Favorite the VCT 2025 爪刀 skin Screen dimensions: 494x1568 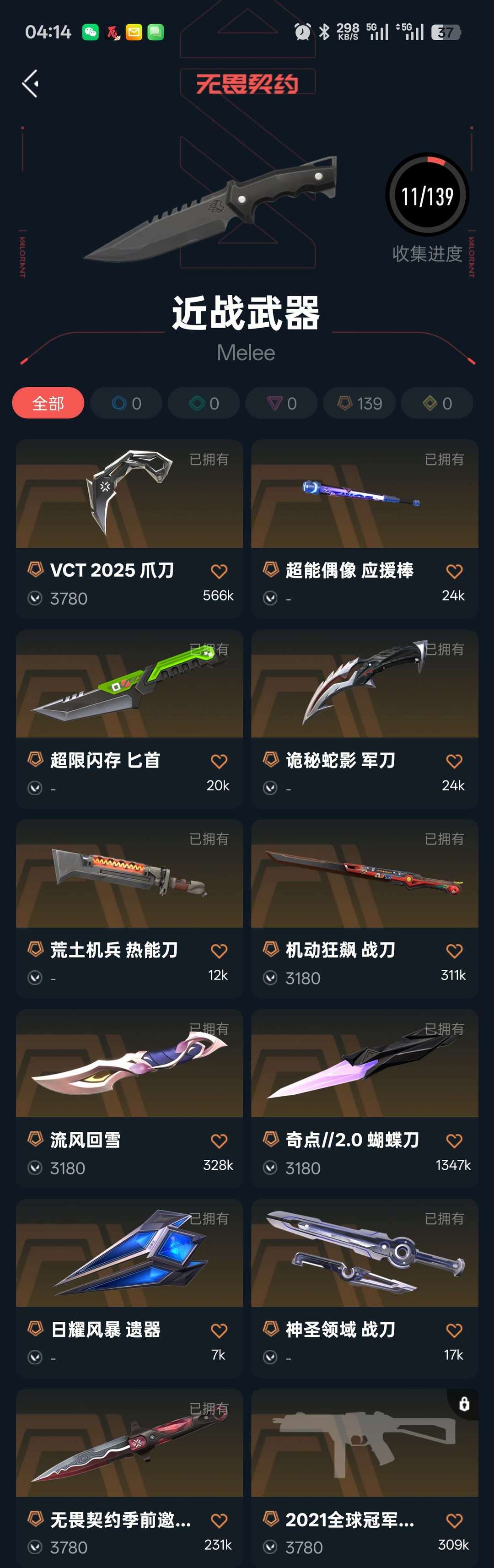[219, 571]
